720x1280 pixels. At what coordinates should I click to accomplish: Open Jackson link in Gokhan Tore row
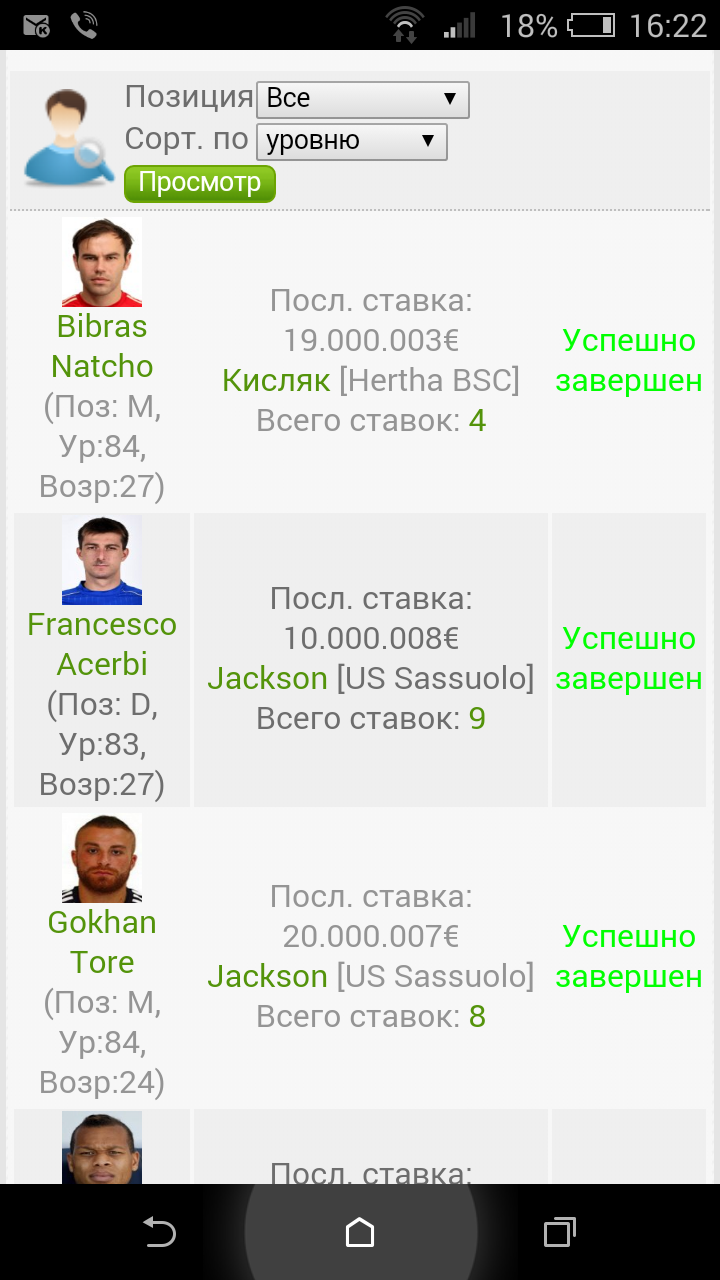pos(267,976)
